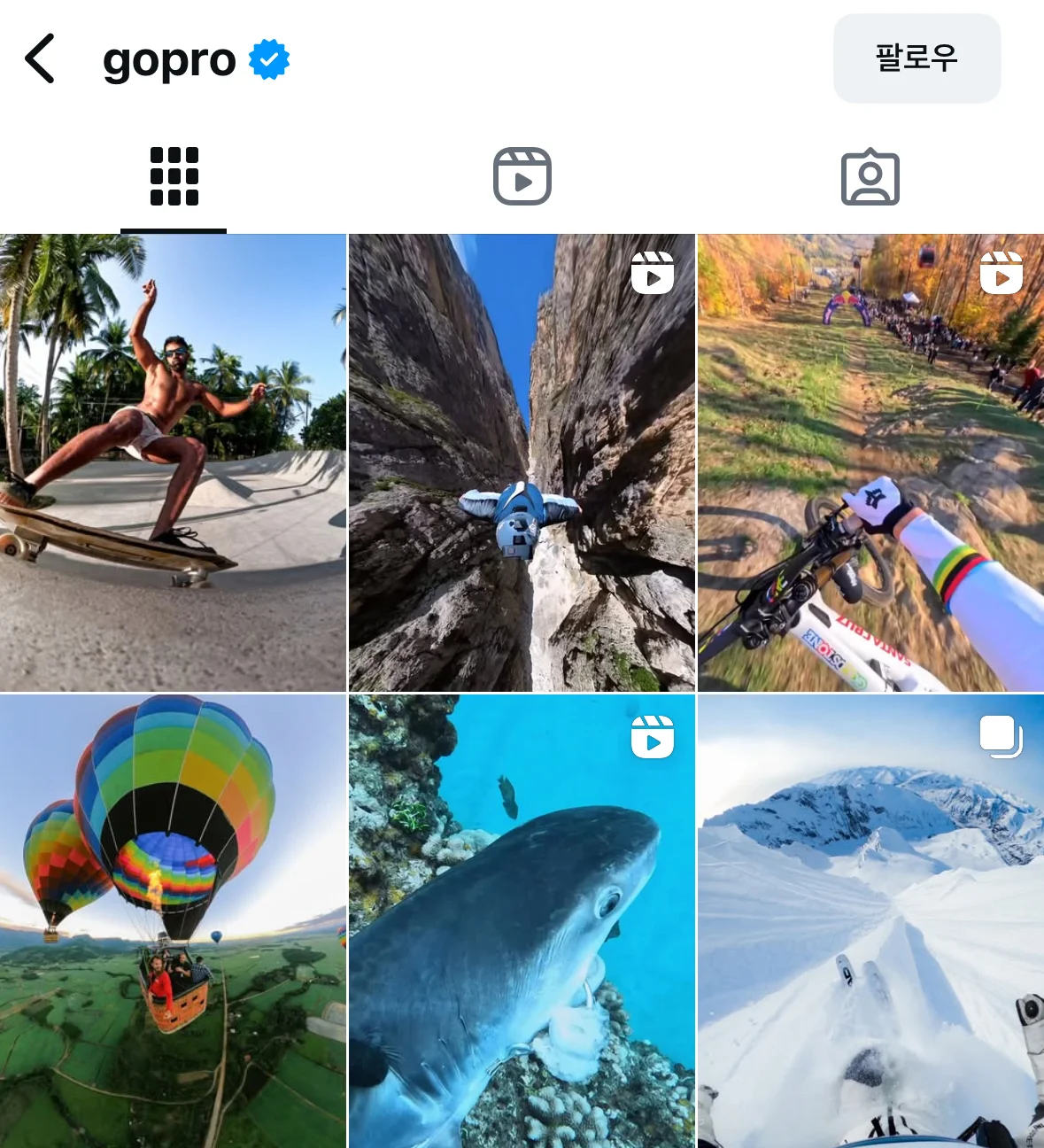Tap the 팔로우 button to follow gopro
1044x1148 pixels.
point(916,58)
